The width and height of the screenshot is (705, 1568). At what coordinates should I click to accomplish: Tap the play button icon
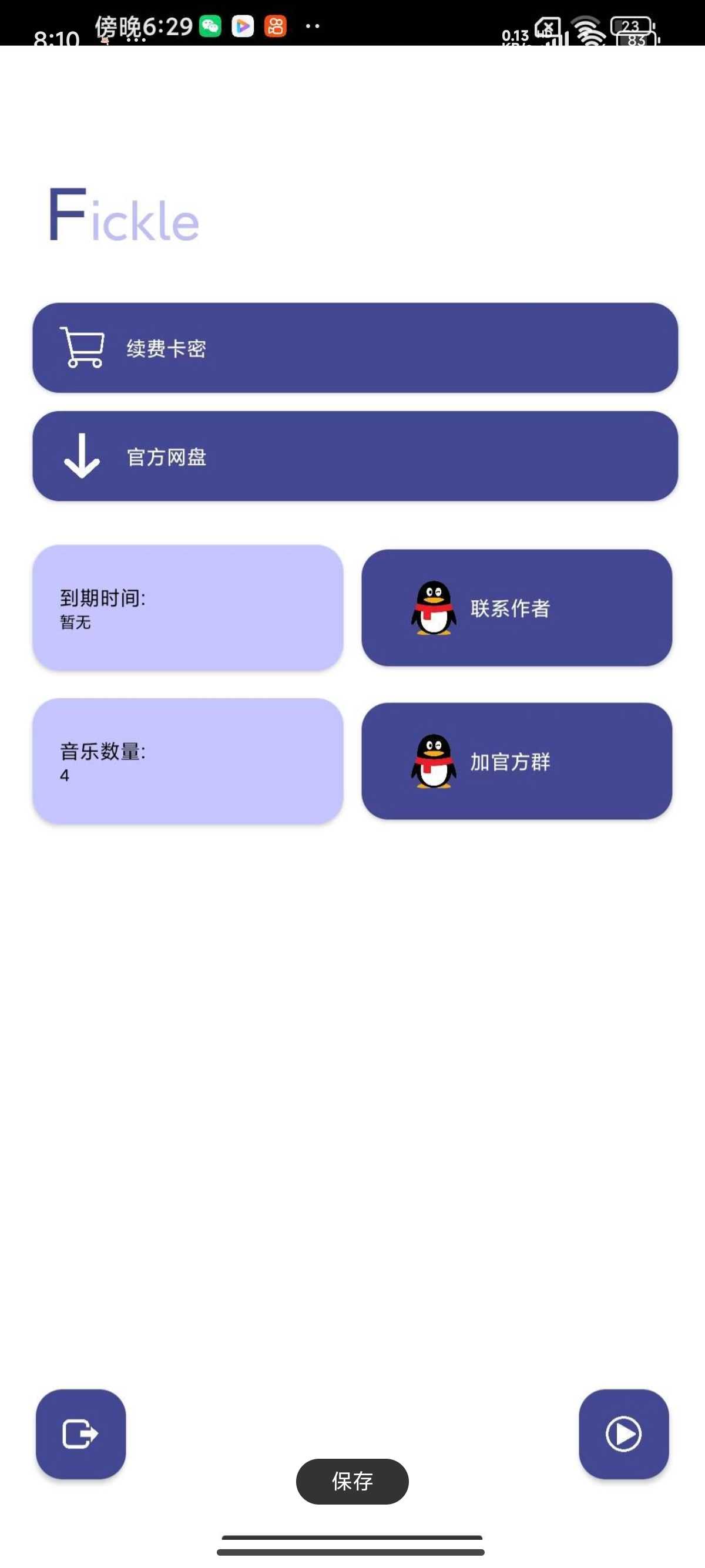(x=623, y=1434)
